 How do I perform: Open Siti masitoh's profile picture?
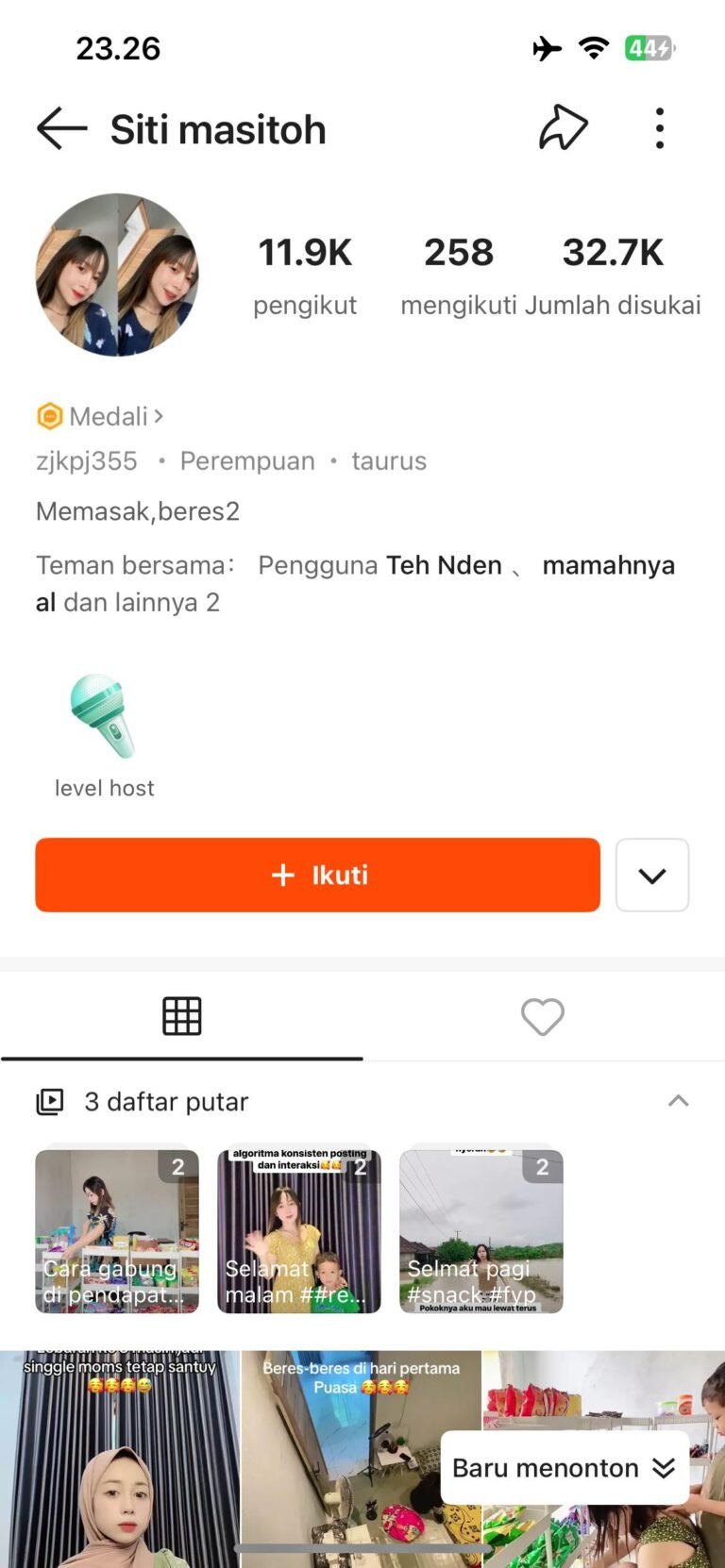(x=117, y=275)
